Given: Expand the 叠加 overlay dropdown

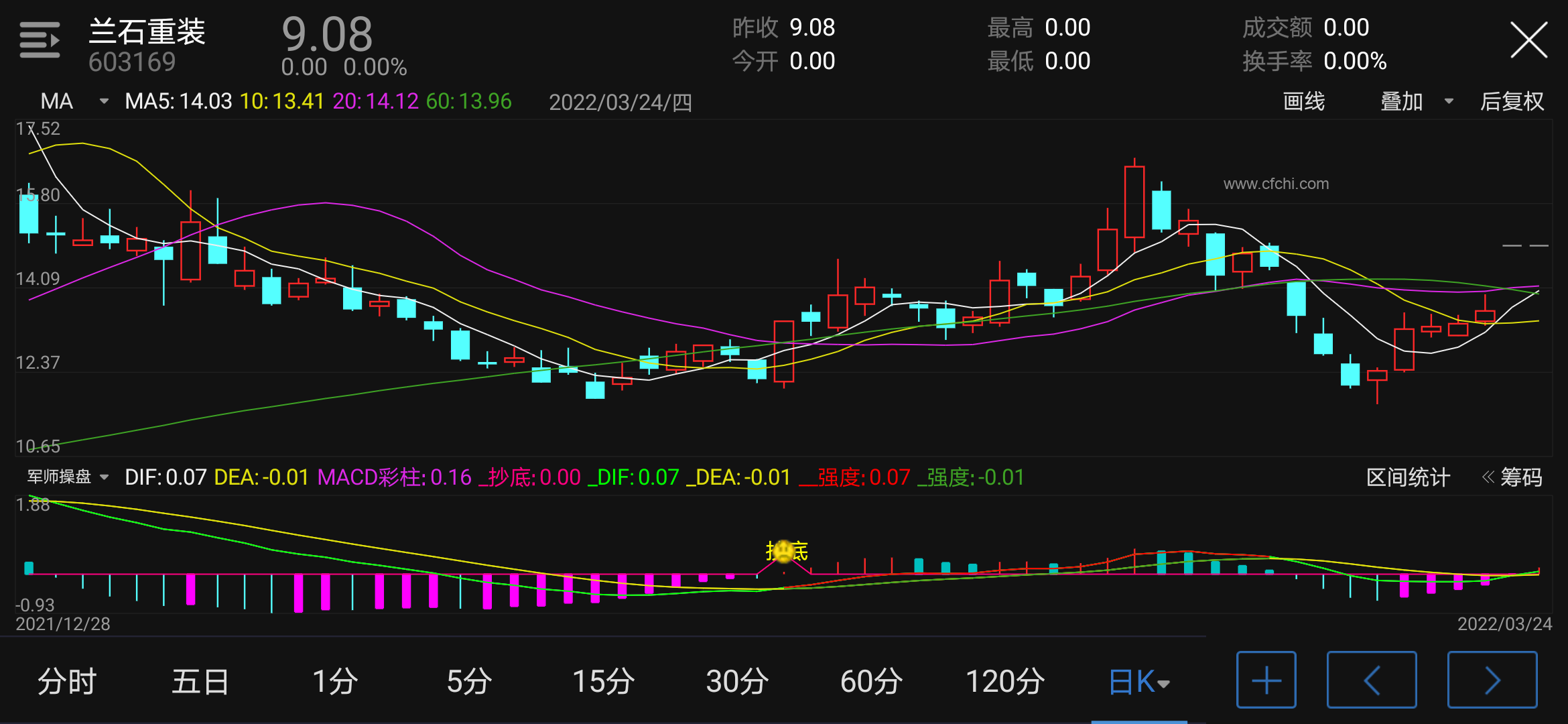Looking at the screenshot, I should pyautogui.click(x=1416, y=101).
